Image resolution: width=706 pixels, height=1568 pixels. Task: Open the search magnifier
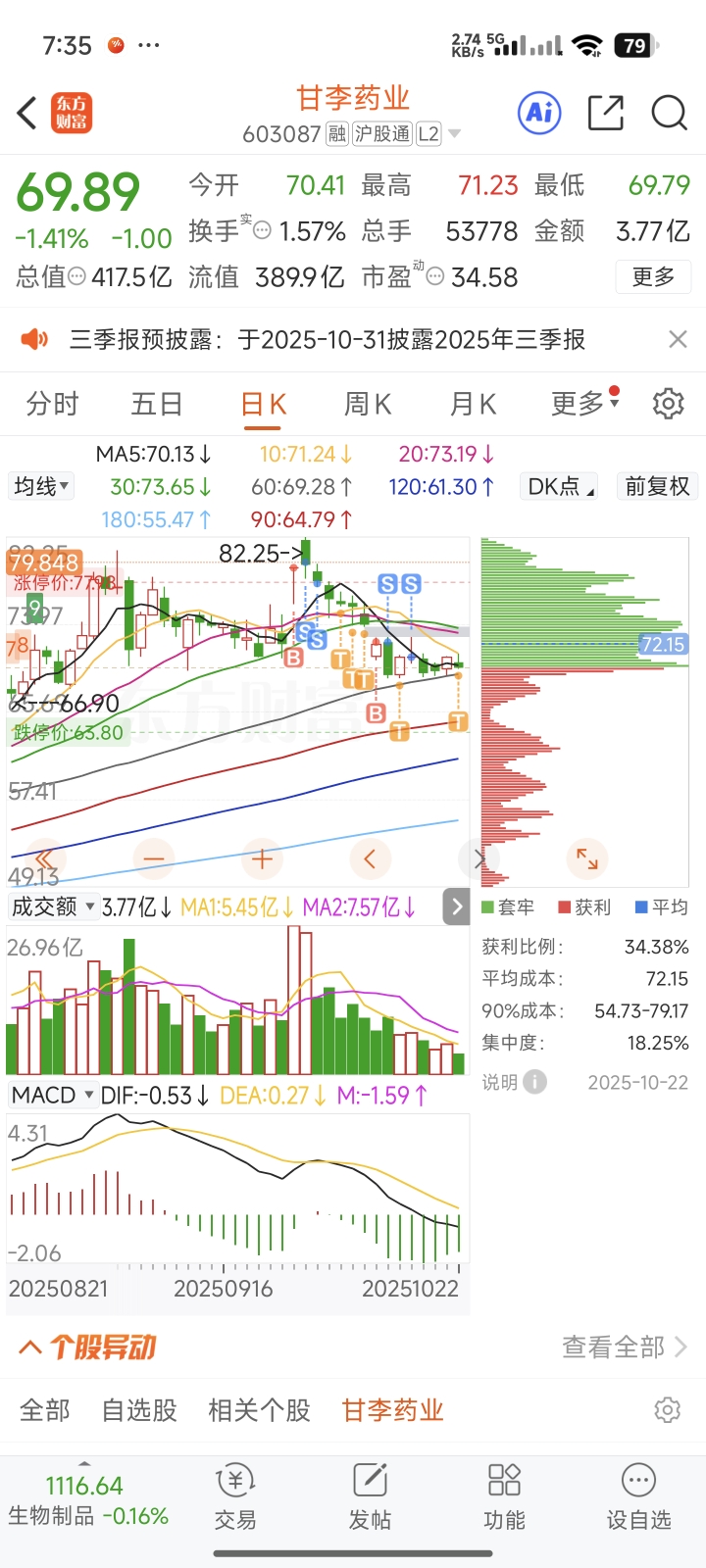coord(670,113)
